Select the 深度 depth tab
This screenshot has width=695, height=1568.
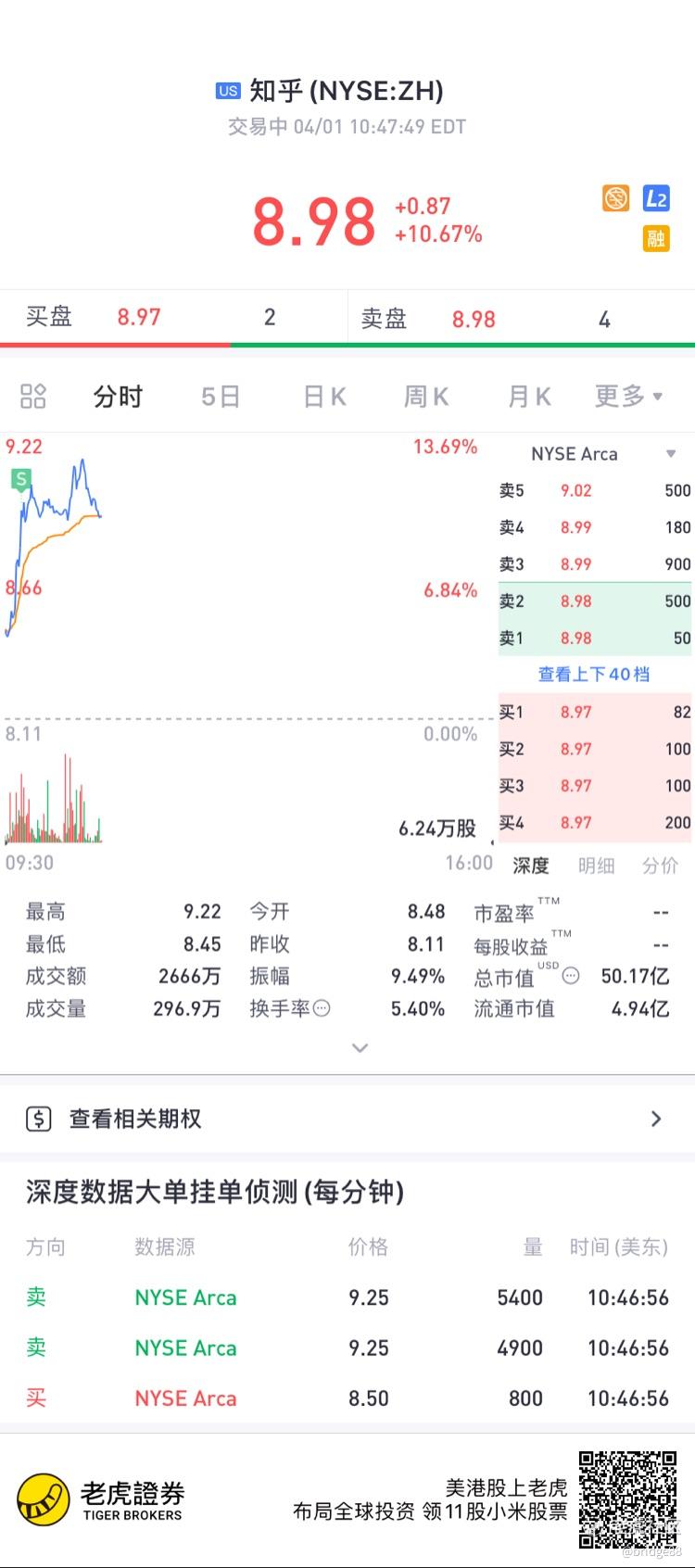(x=531, y=866)
